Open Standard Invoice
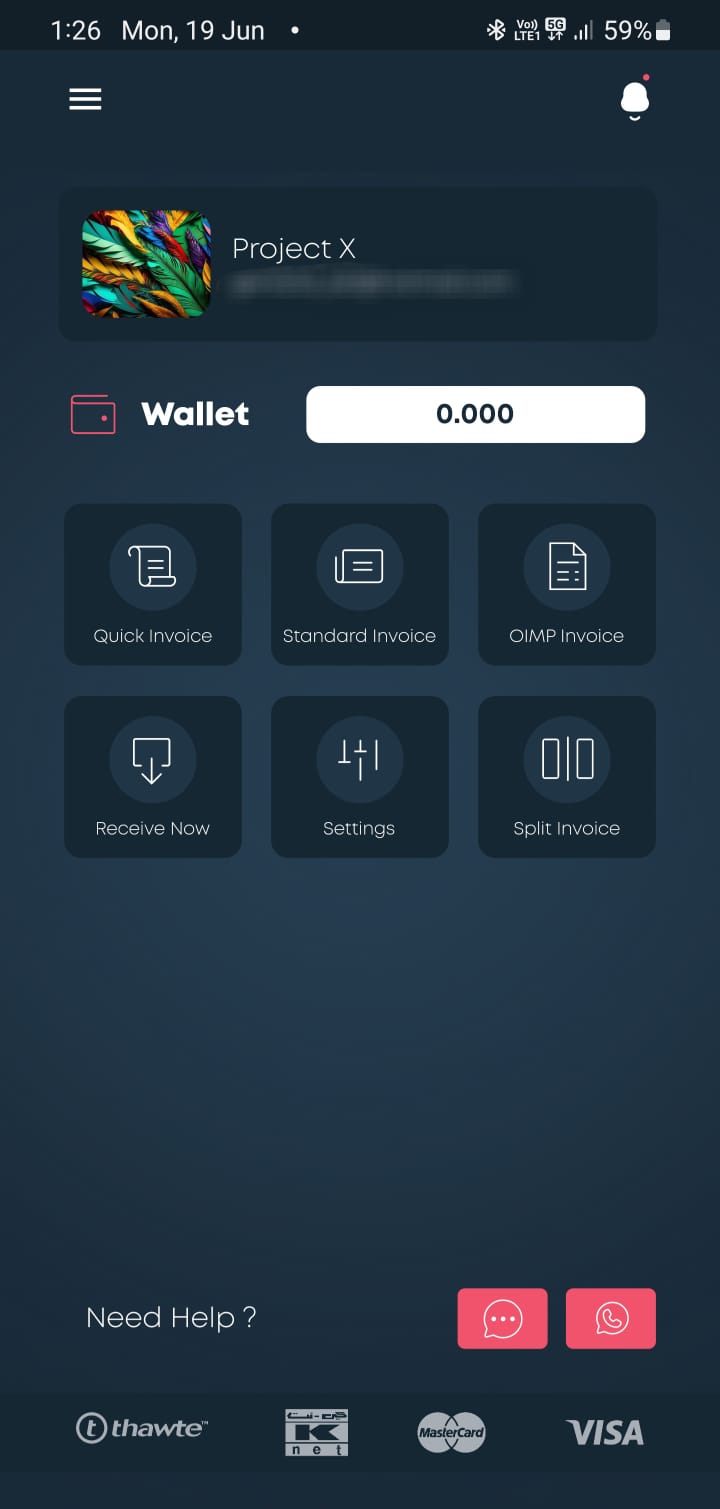 [359, 584]
